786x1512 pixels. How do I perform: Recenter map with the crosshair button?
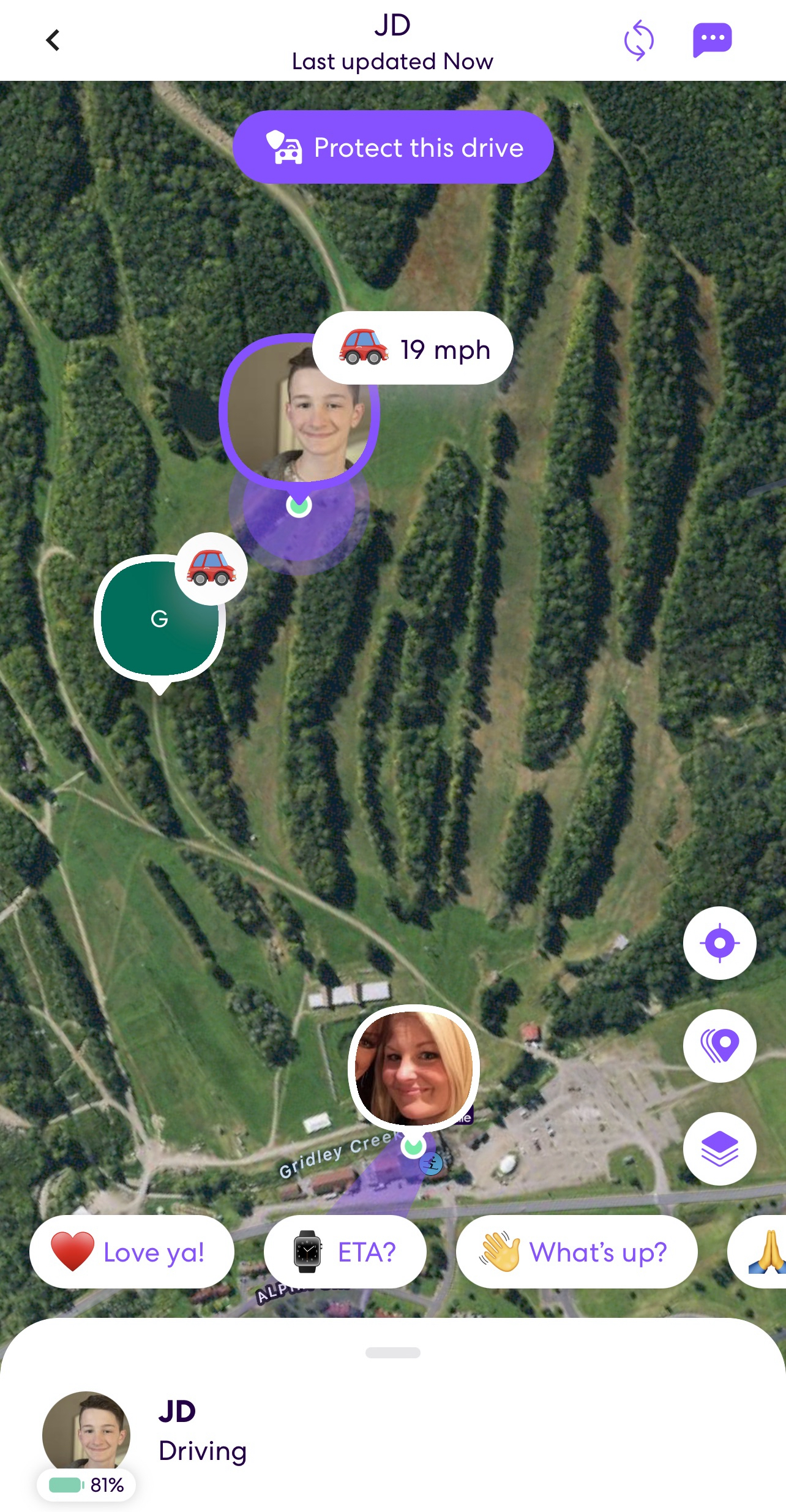click(x=719, y=943)
